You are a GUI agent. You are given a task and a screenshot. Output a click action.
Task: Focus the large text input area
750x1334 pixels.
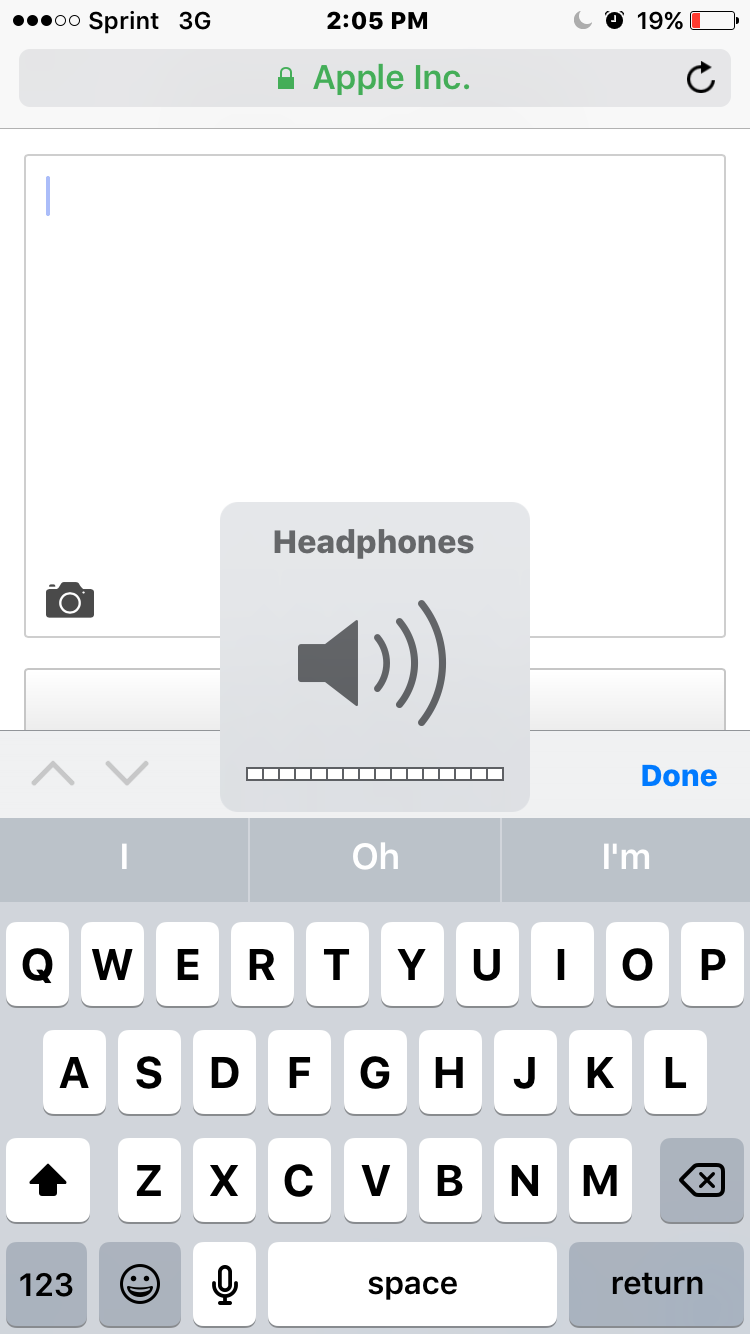pyautogui.click(x=374, y=350)
